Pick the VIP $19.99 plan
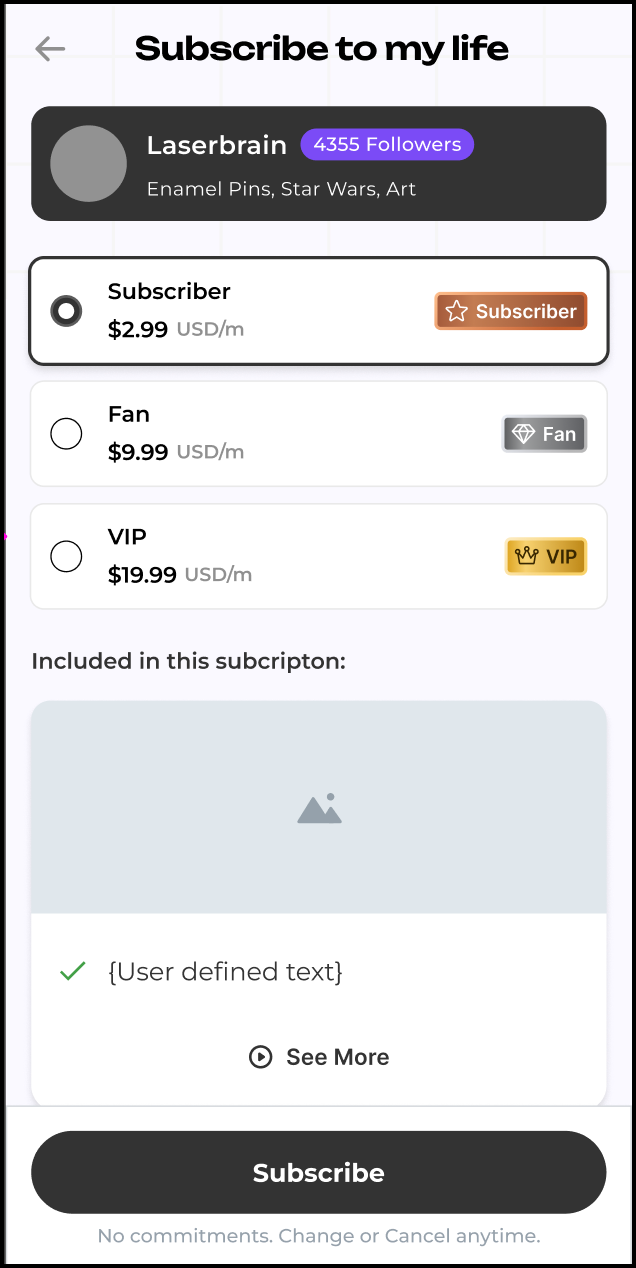Image resolution: width=636 pixels, height=1268 pixels. coord(319,556)
